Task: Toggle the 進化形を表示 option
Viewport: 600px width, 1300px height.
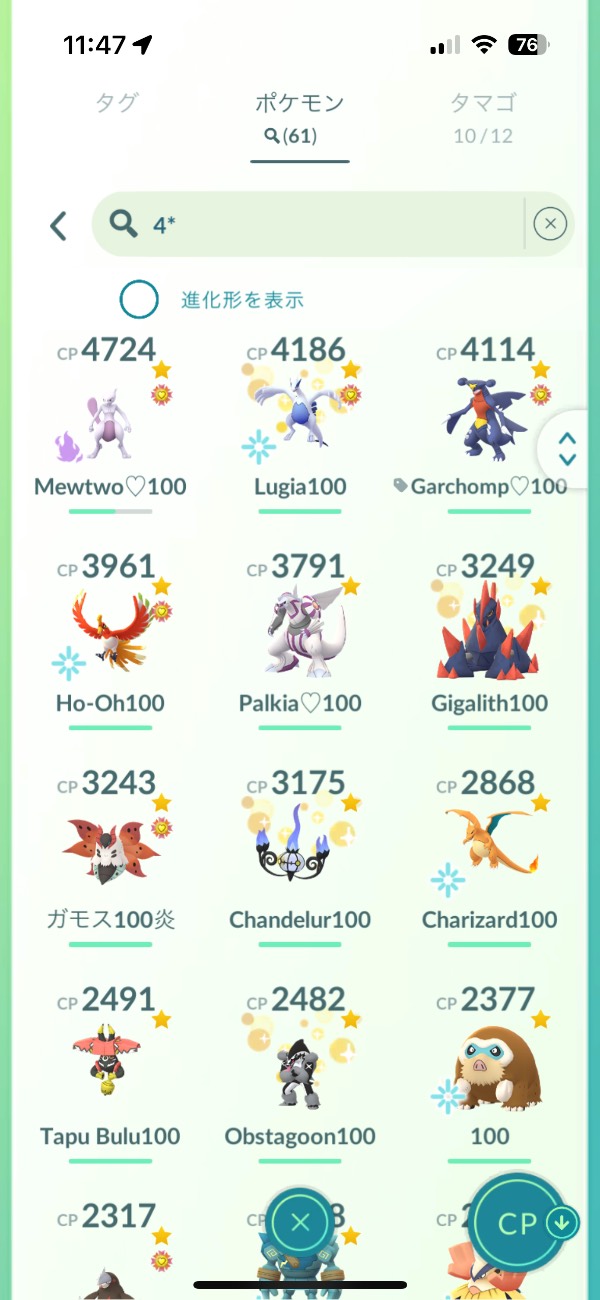Action: 139,299
